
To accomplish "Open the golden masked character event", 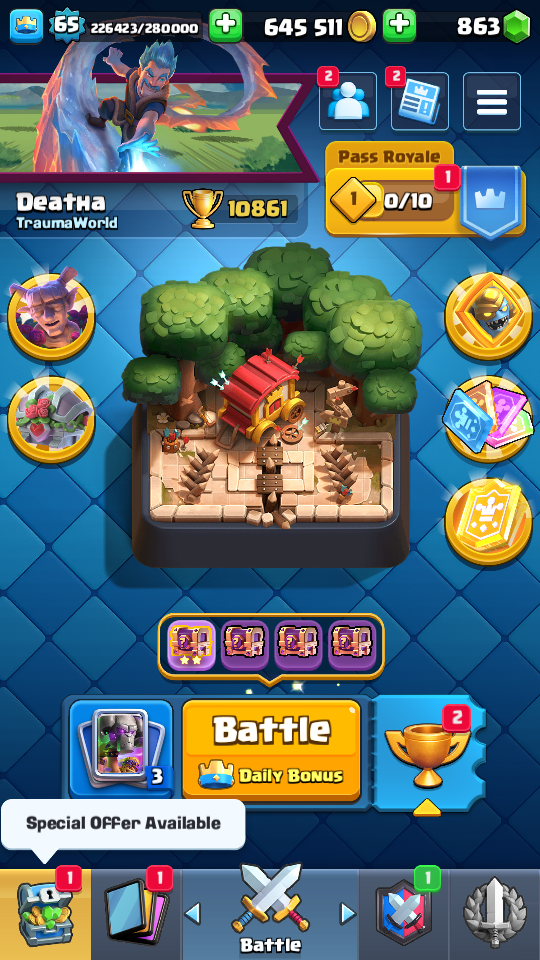I will pos(489,317).
